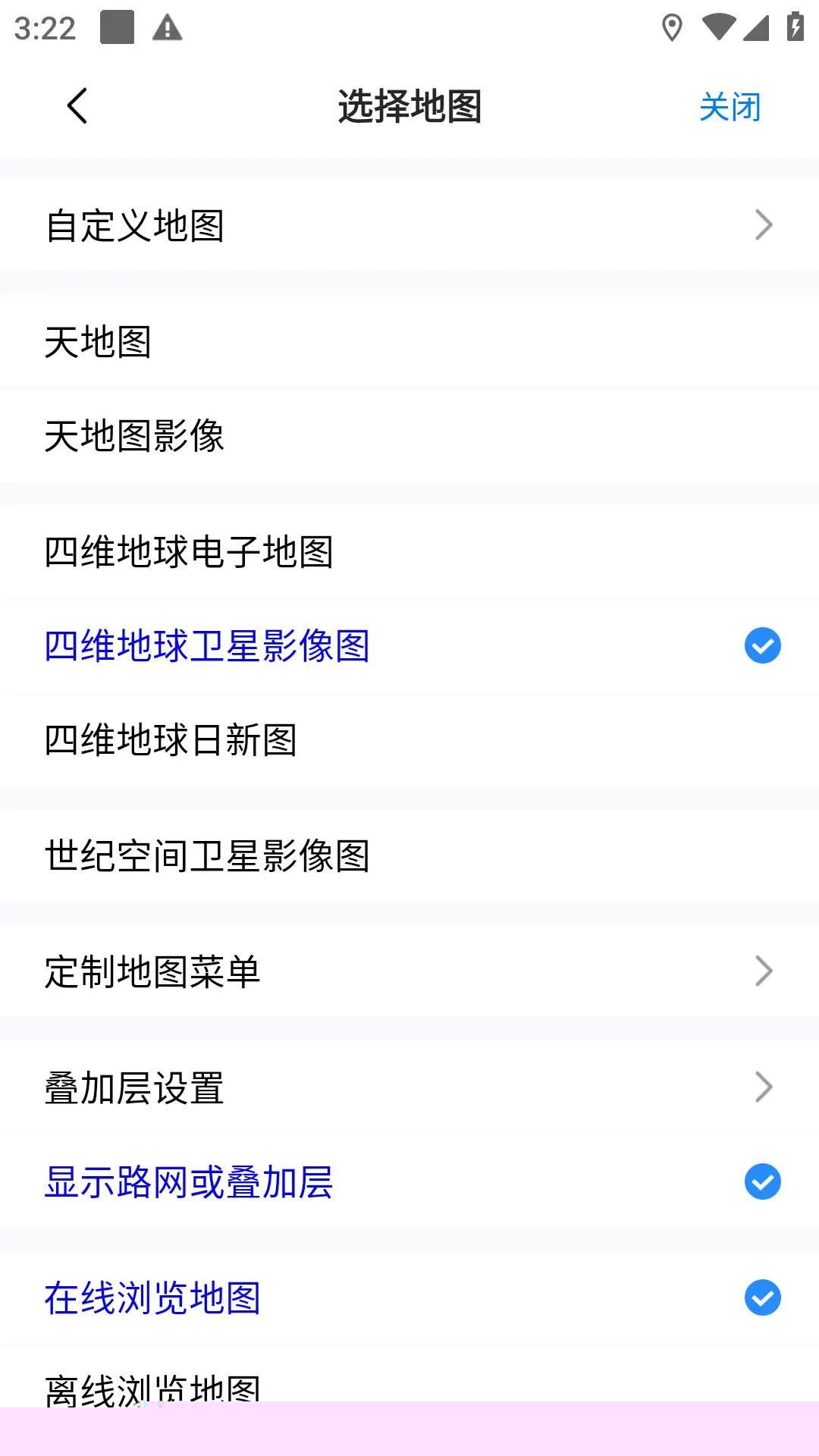
Task: Open 自定义地图 settings
Action: (409, 225)
